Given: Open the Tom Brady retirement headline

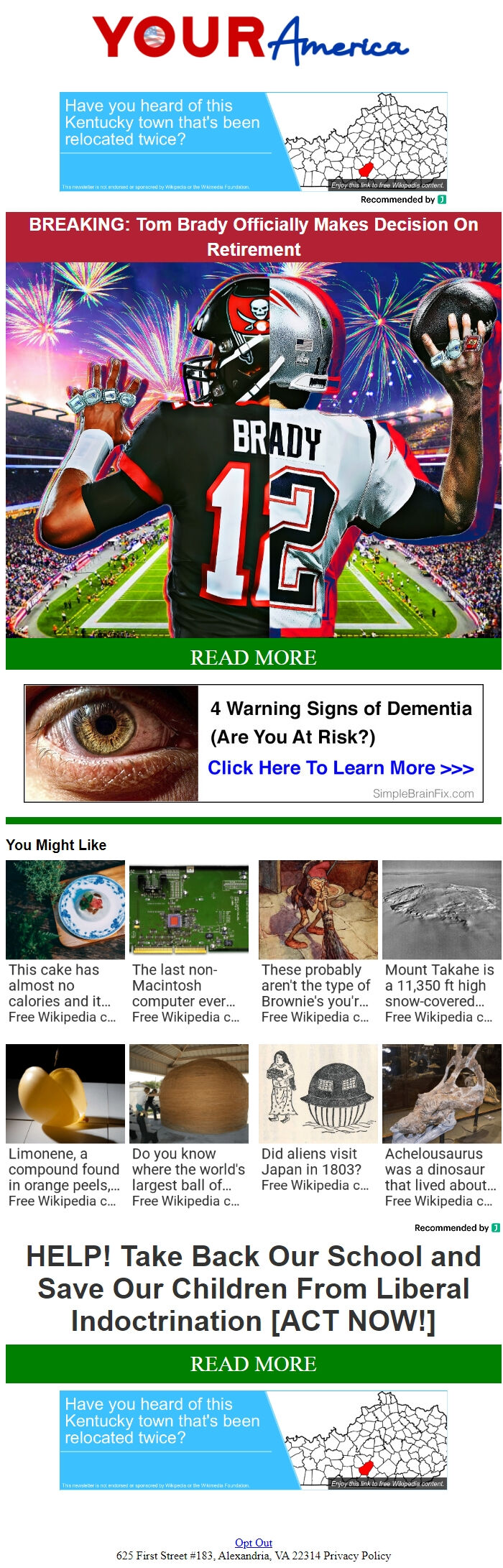Looking at the screenshot, I should click(253, 236).
